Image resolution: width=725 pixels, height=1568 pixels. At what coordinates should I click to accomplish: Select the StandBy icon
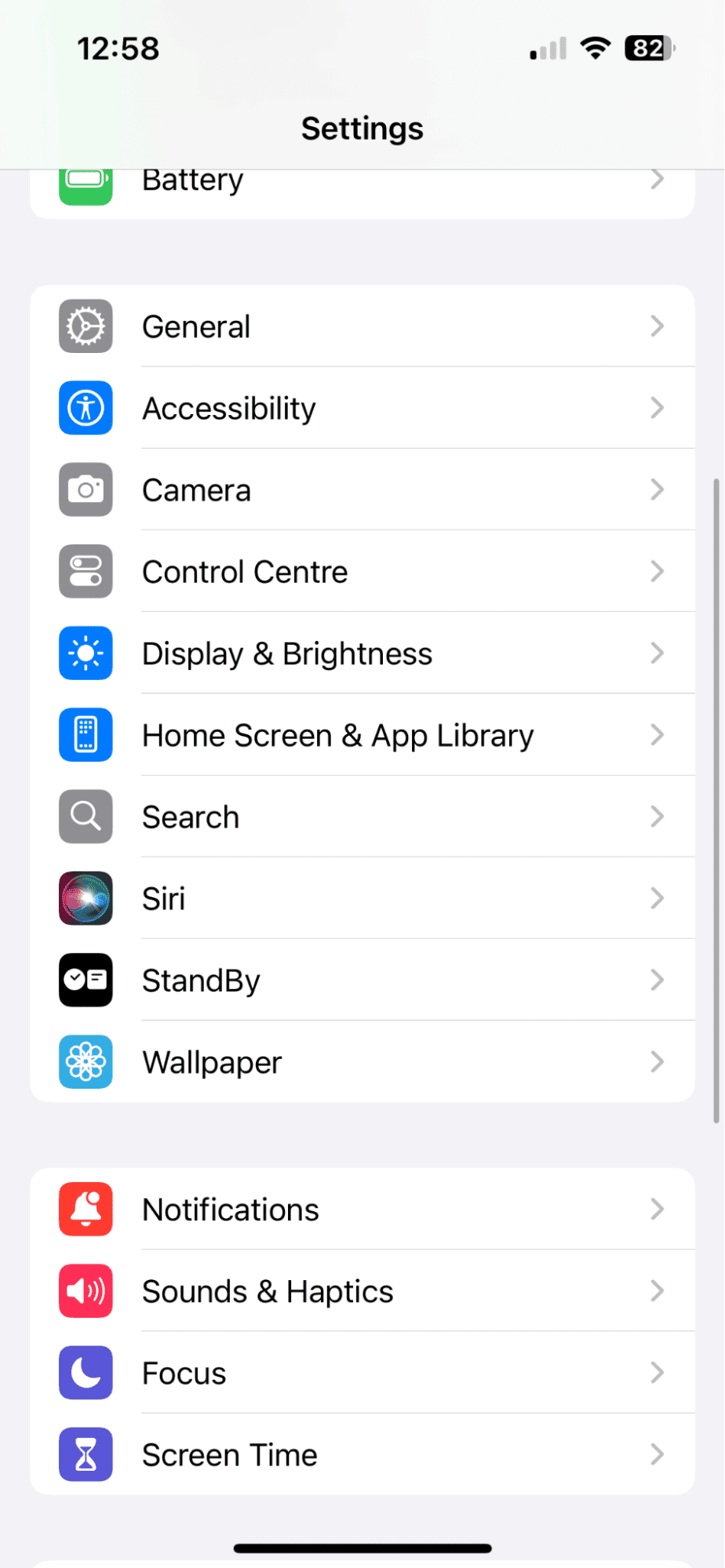[x=86, y=980]
